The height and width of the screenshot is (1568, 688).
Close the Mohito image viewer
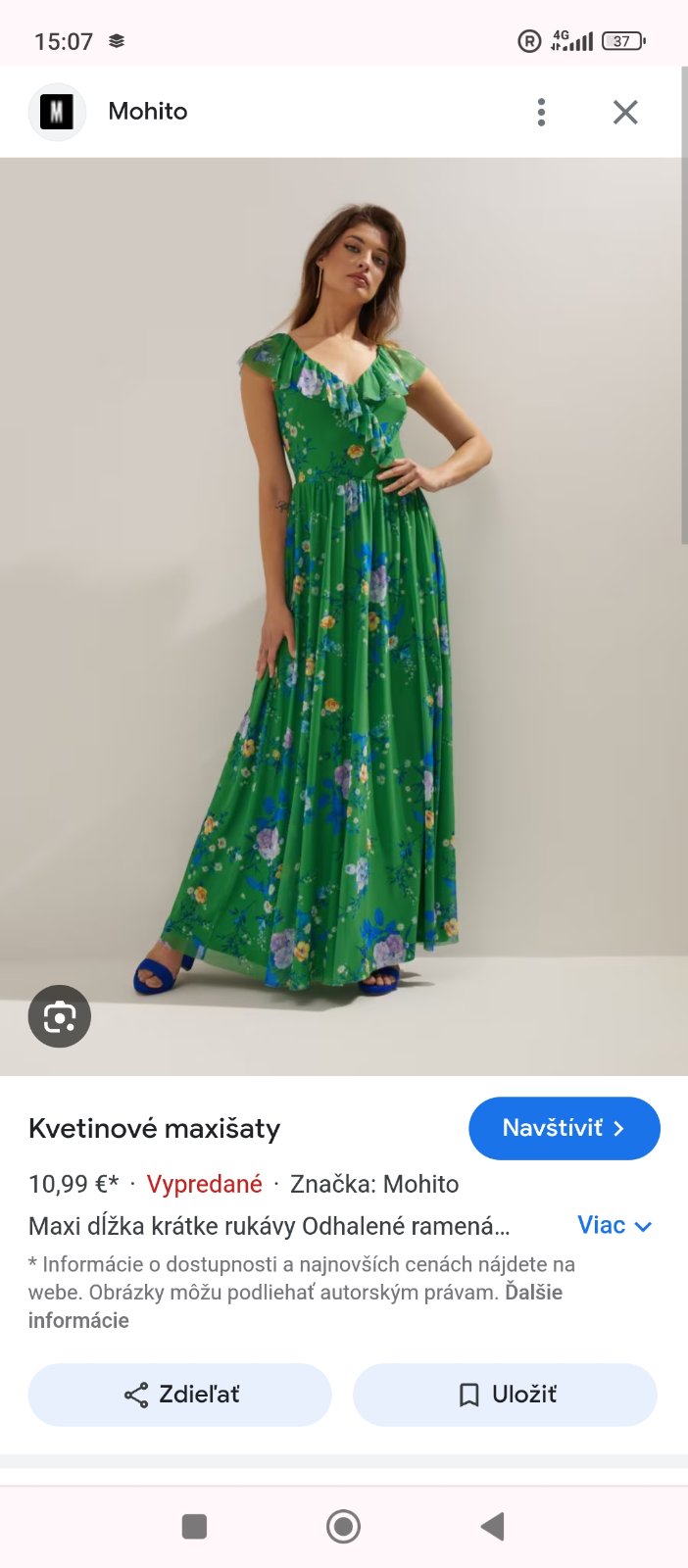tap(625, 112)
